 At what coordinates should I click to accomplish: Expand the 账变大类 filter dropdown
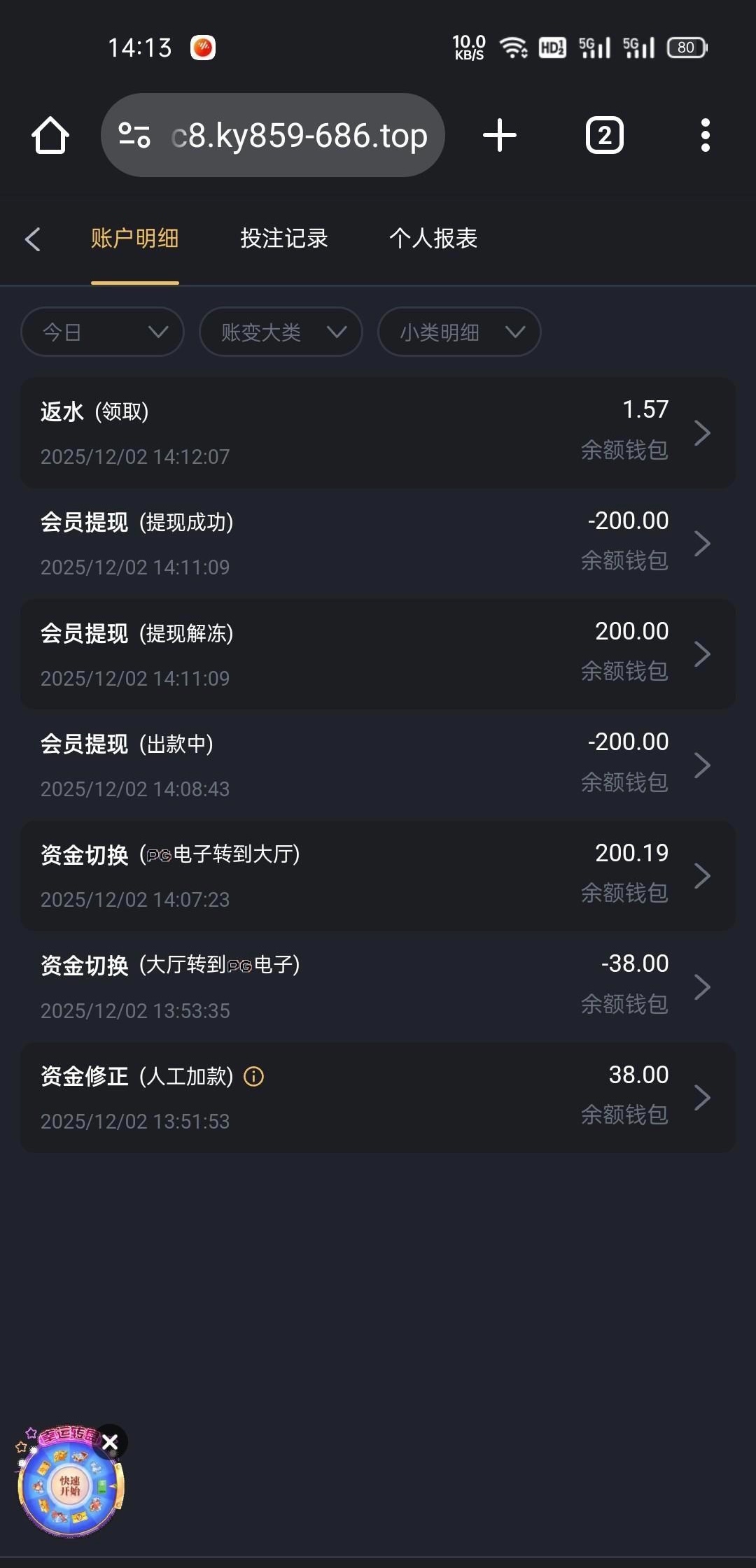[x=281, y=332]
